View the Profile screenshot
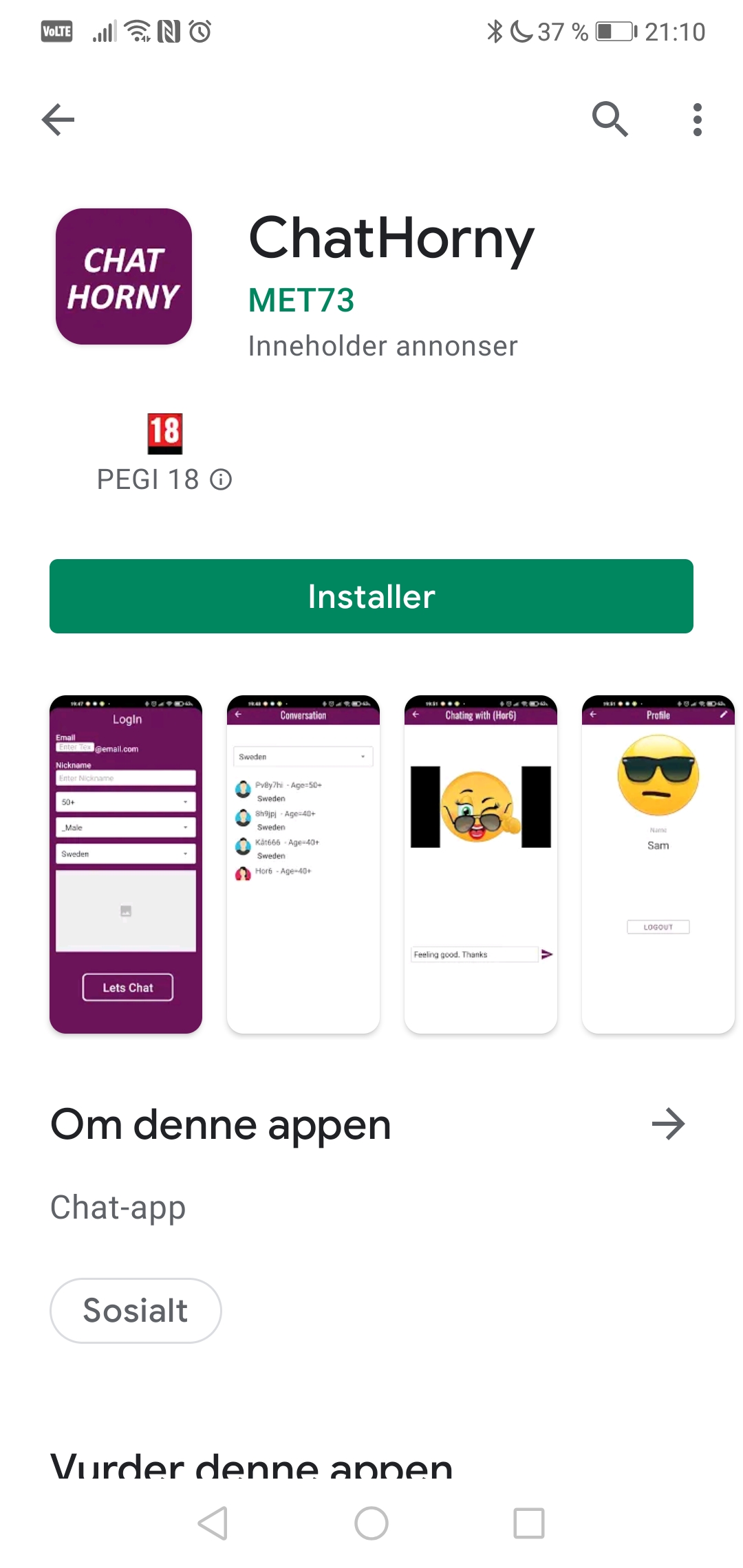This screenshot has height=1568, width=743. tap(658, 864)
